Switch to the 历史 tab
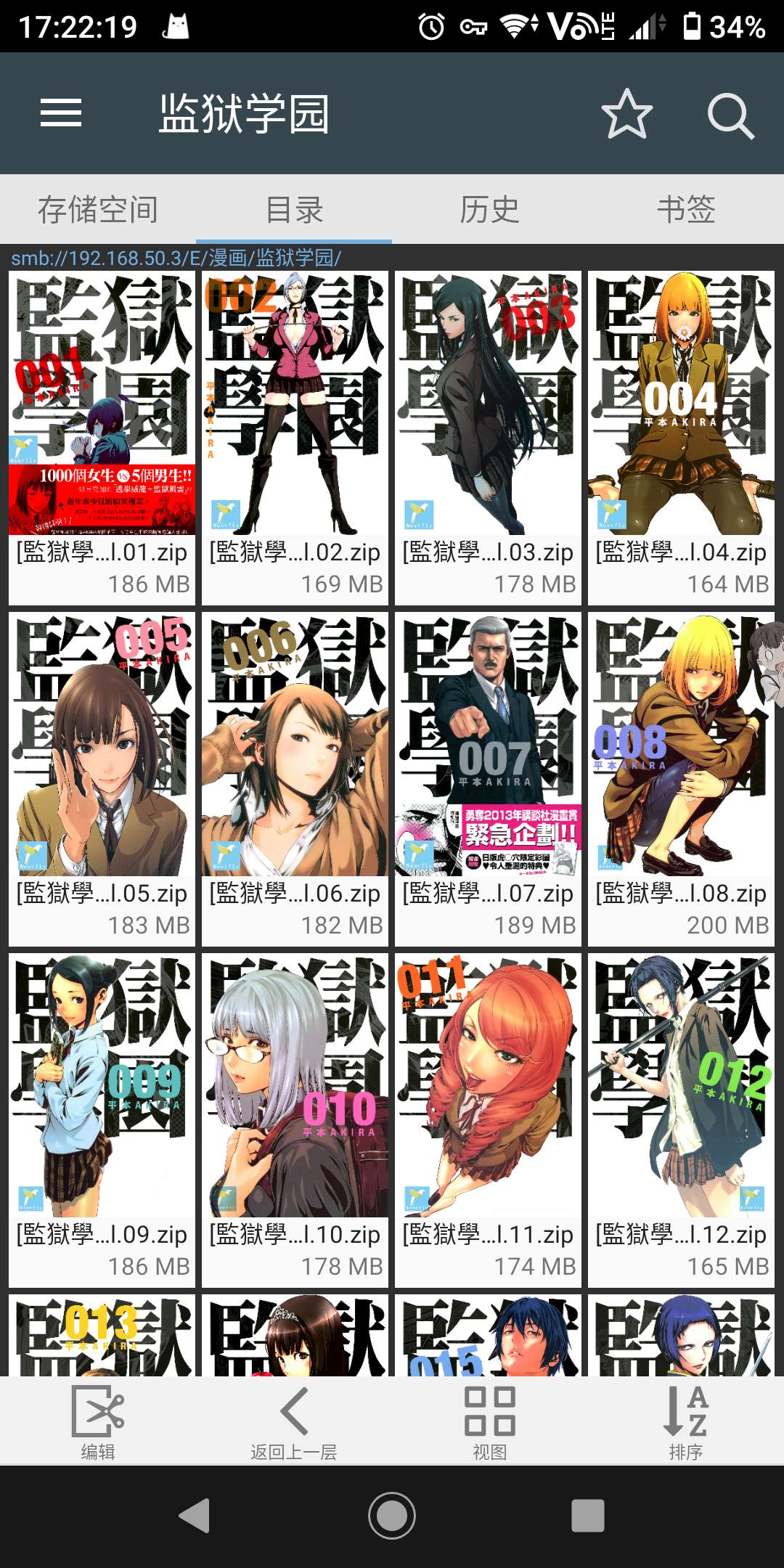The image size is (784, 1568). (x=490, y=210)
